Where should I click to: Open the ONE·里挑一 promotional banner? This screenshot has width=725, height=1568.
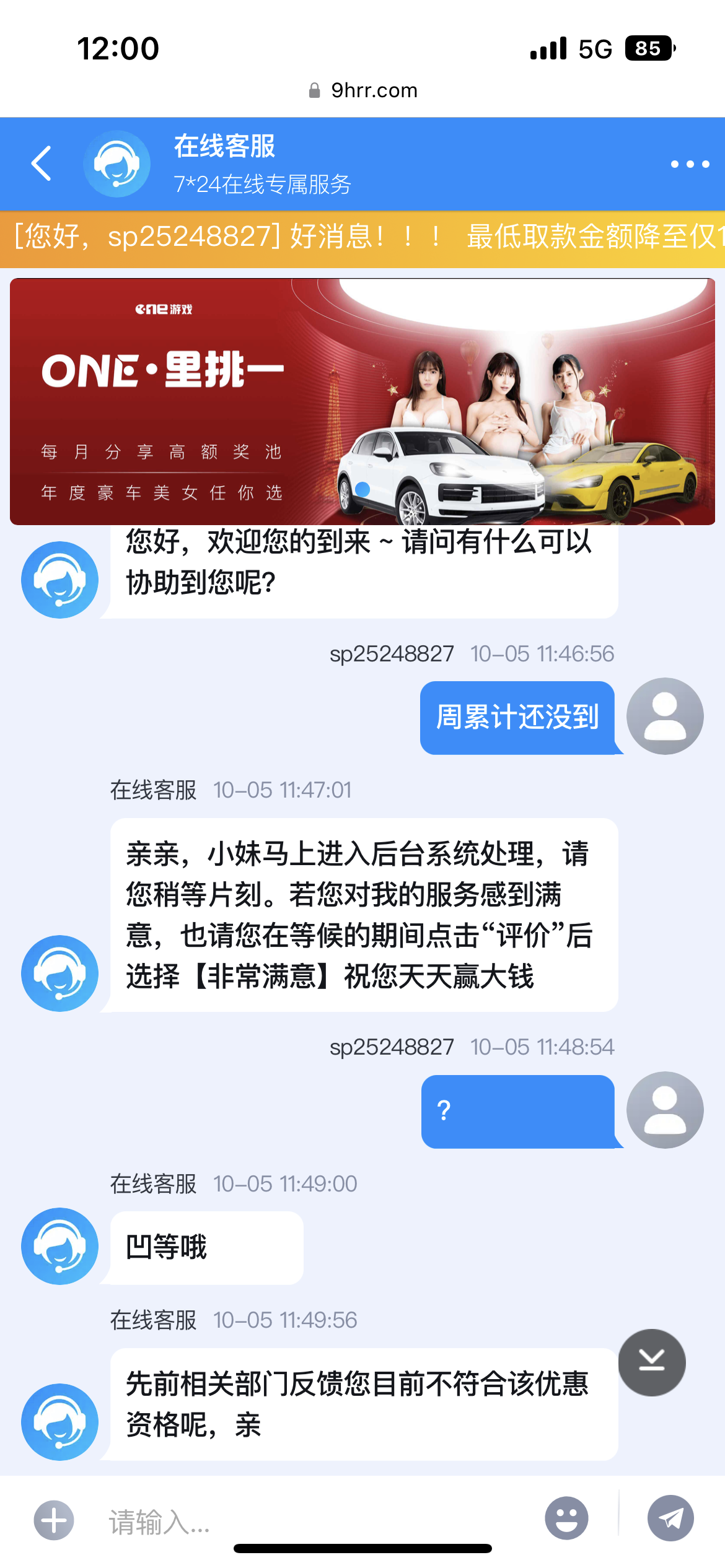click(362, 401)
